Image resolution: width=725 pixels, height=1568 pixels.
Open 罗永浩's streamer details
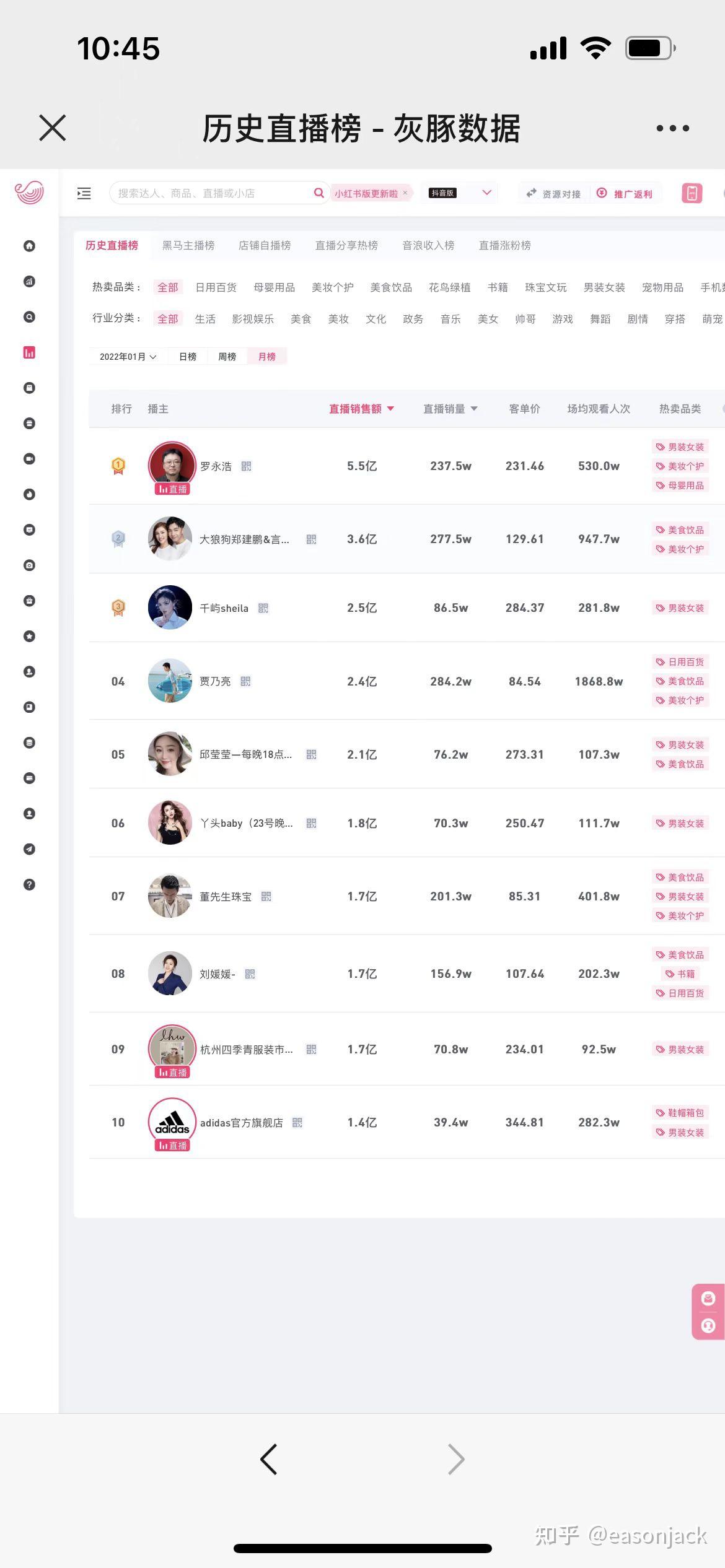[216, 466]
